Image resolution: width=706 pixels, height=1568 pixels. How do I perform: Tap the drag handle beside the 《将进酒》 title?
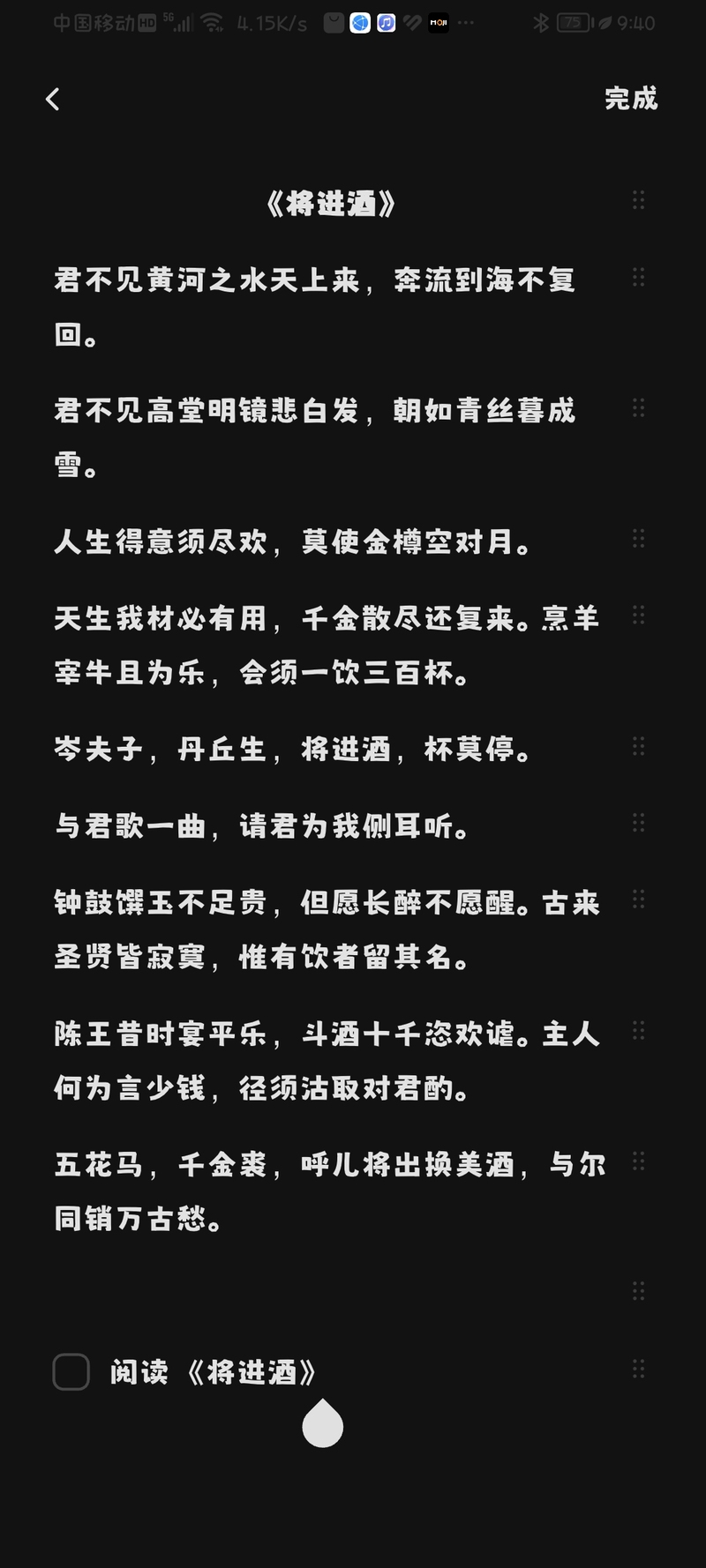pos(639,201)
